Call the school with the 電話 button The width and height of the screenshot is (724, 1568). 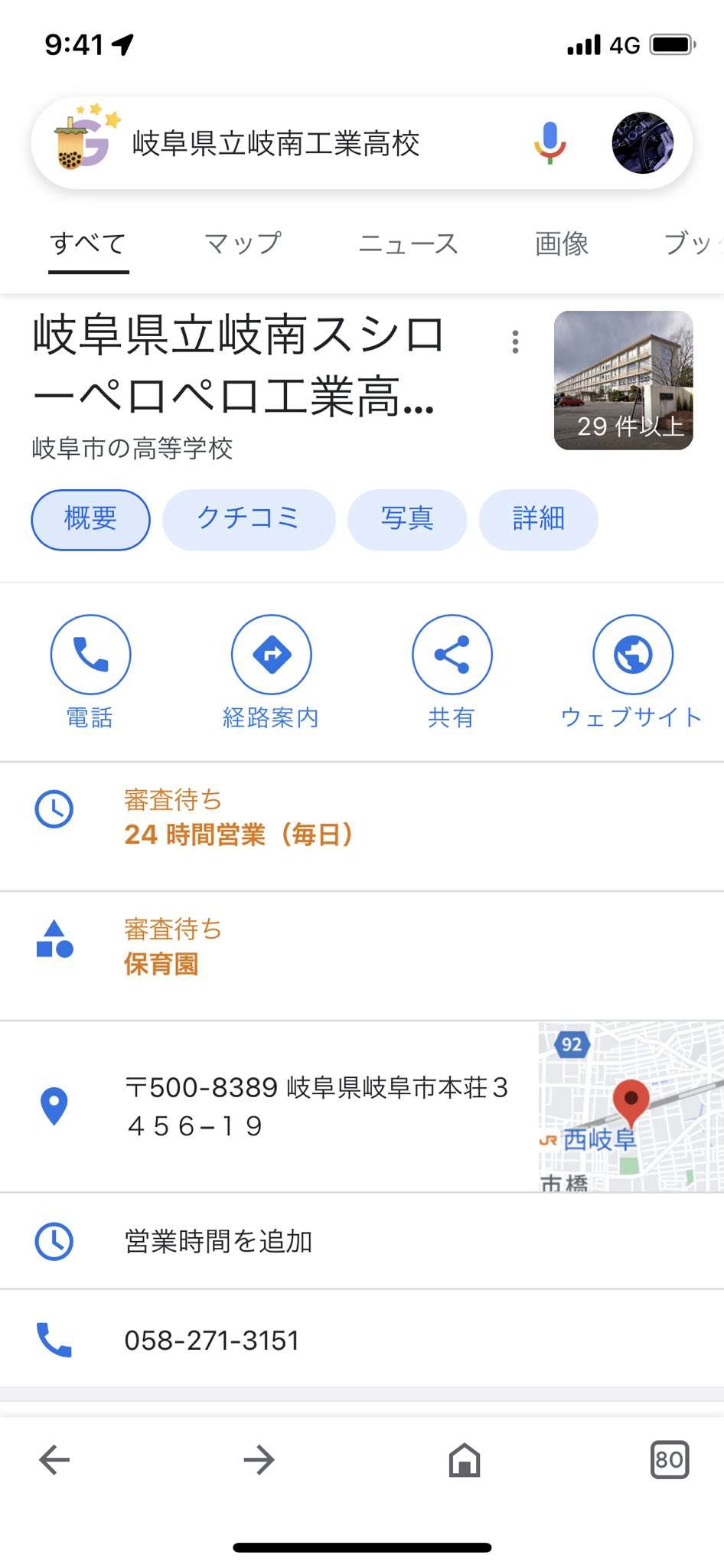(90, 655)
